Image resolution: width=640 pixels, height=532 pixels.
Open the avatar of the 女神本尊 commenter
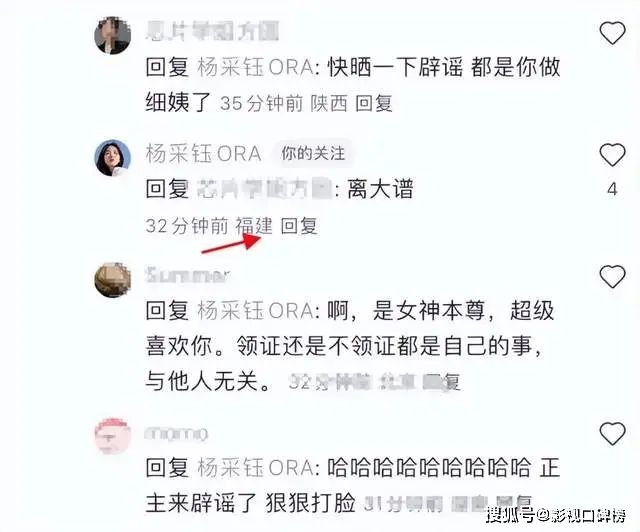113,279
